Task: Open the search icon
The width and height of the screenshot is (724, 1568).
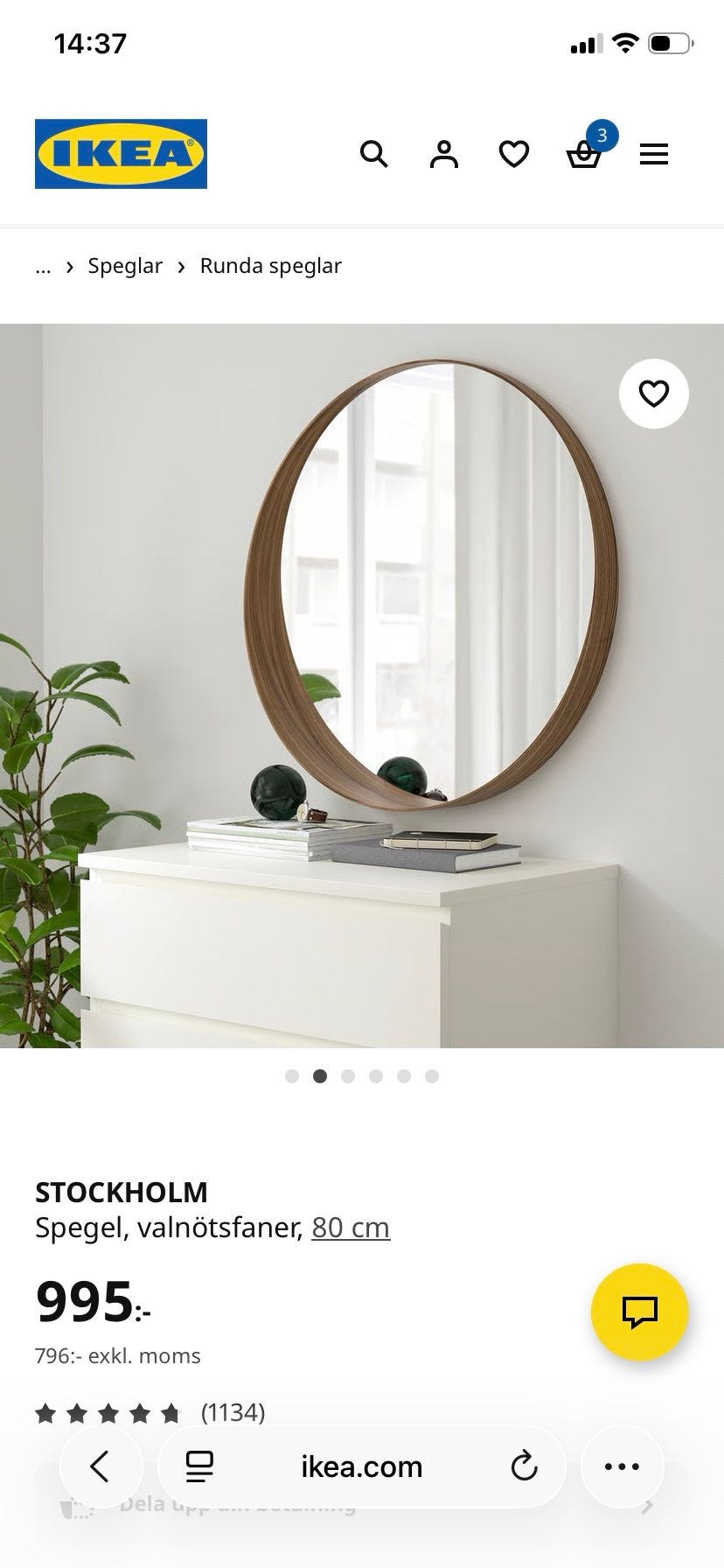Action: pyautogui.click(x=374, y=154)
